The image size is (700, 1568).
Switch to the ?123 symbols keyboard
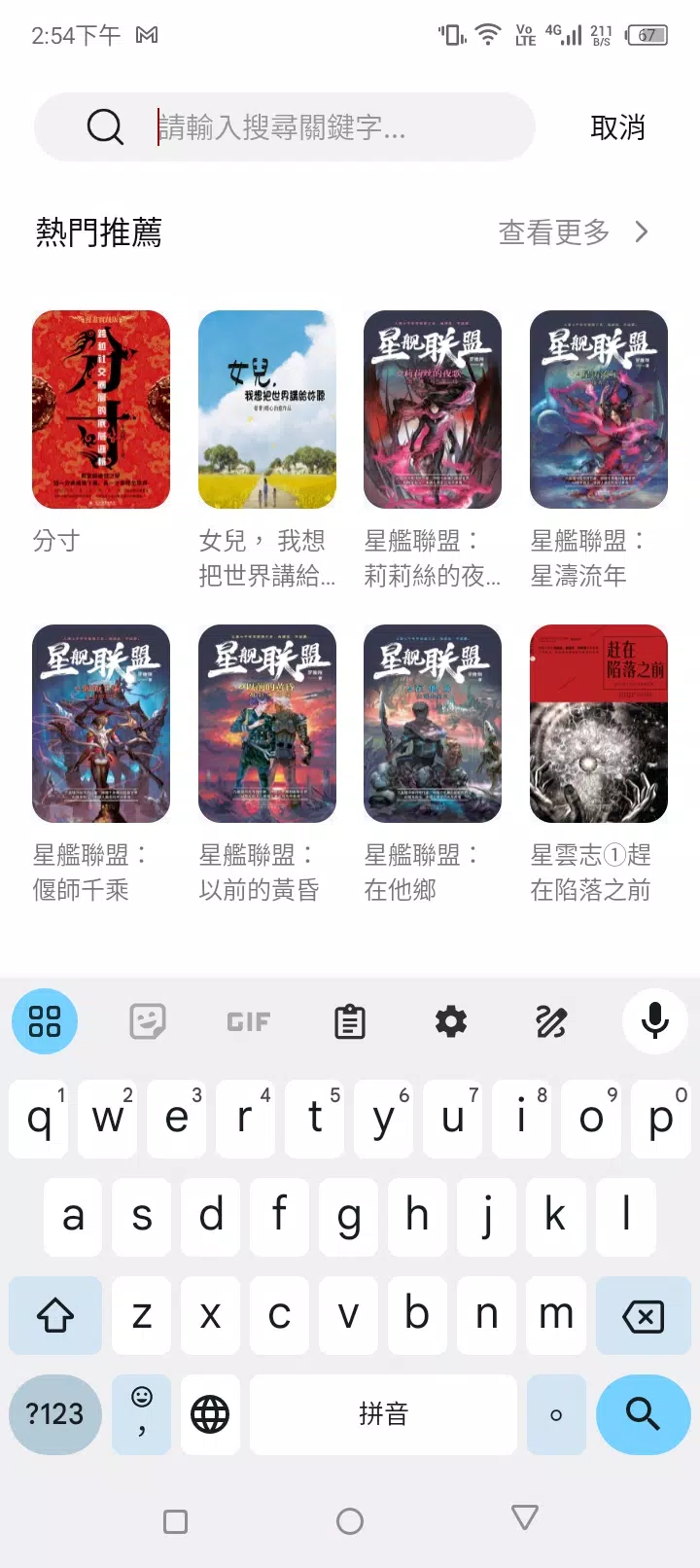(55, 1413)
